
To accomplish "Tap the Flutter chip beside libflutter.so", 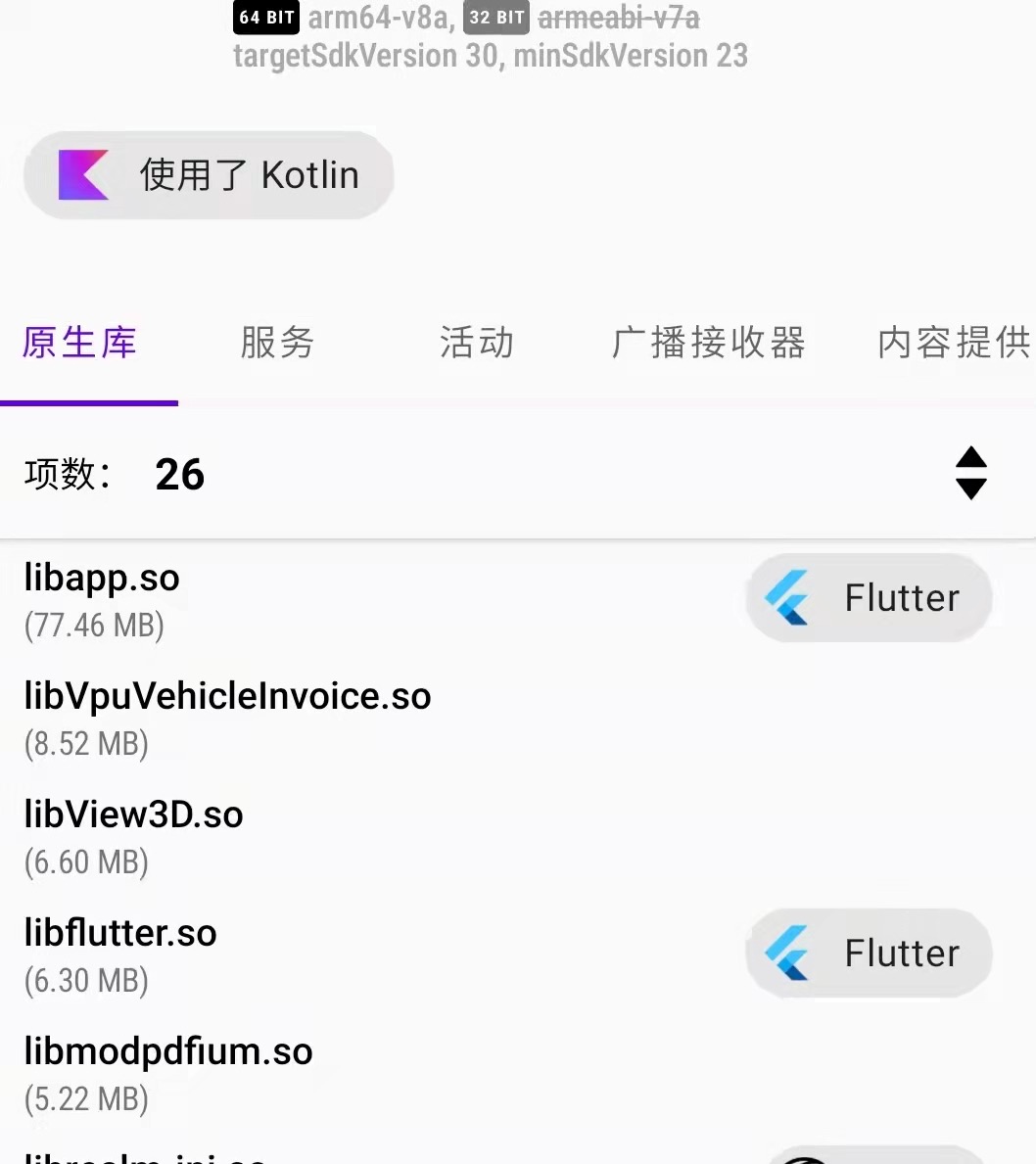I will [x=869, y=954].
